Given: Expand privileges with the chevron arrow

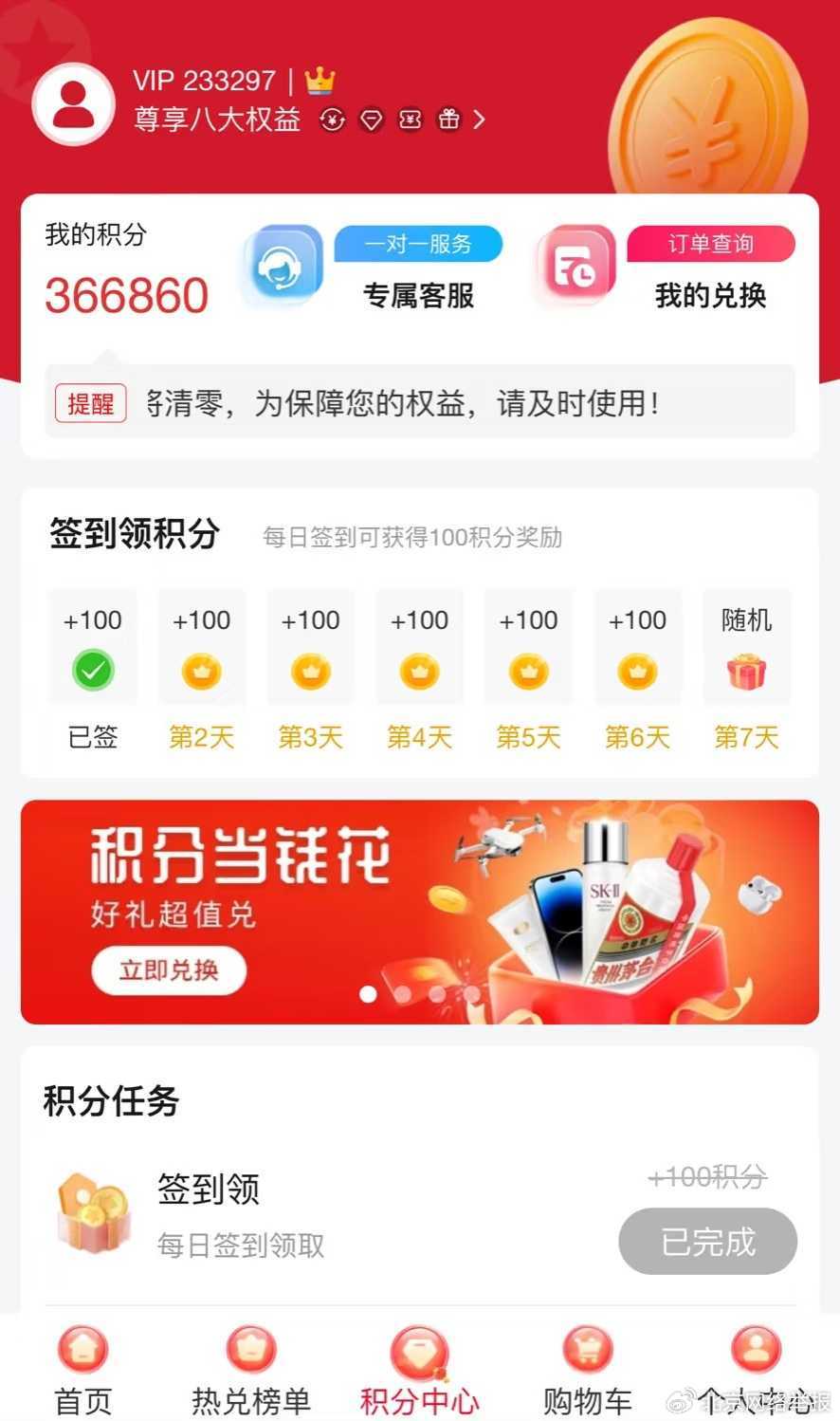Looking at the screenshot, I should pos(481,120).
